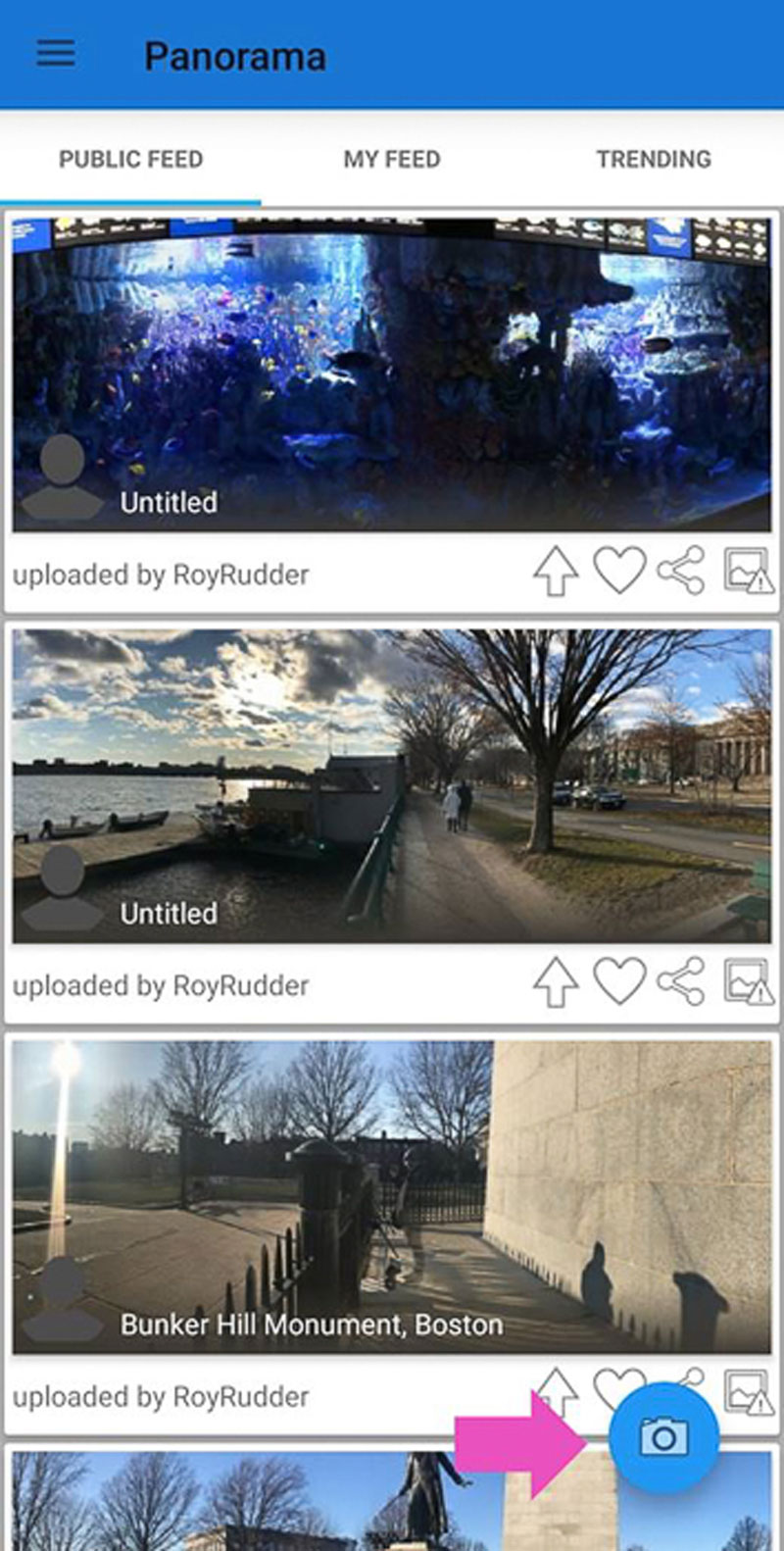Report the aquarium panorama image
The image size is (784, 1551).
[x=748, y=571]
